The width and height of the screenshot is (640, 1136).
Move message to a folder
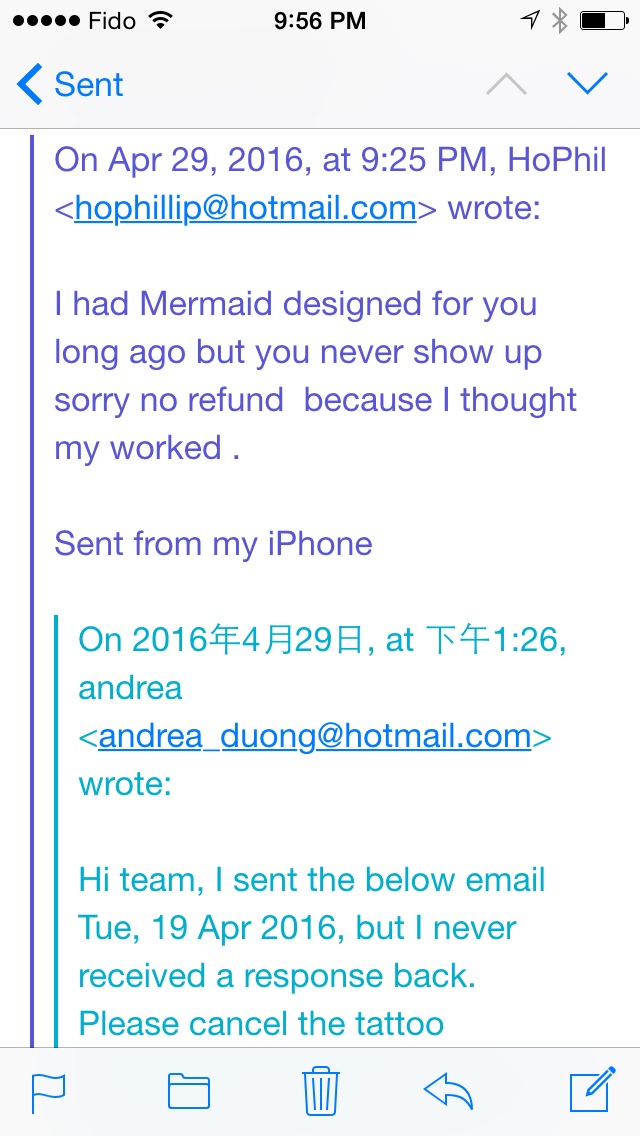188,1091
